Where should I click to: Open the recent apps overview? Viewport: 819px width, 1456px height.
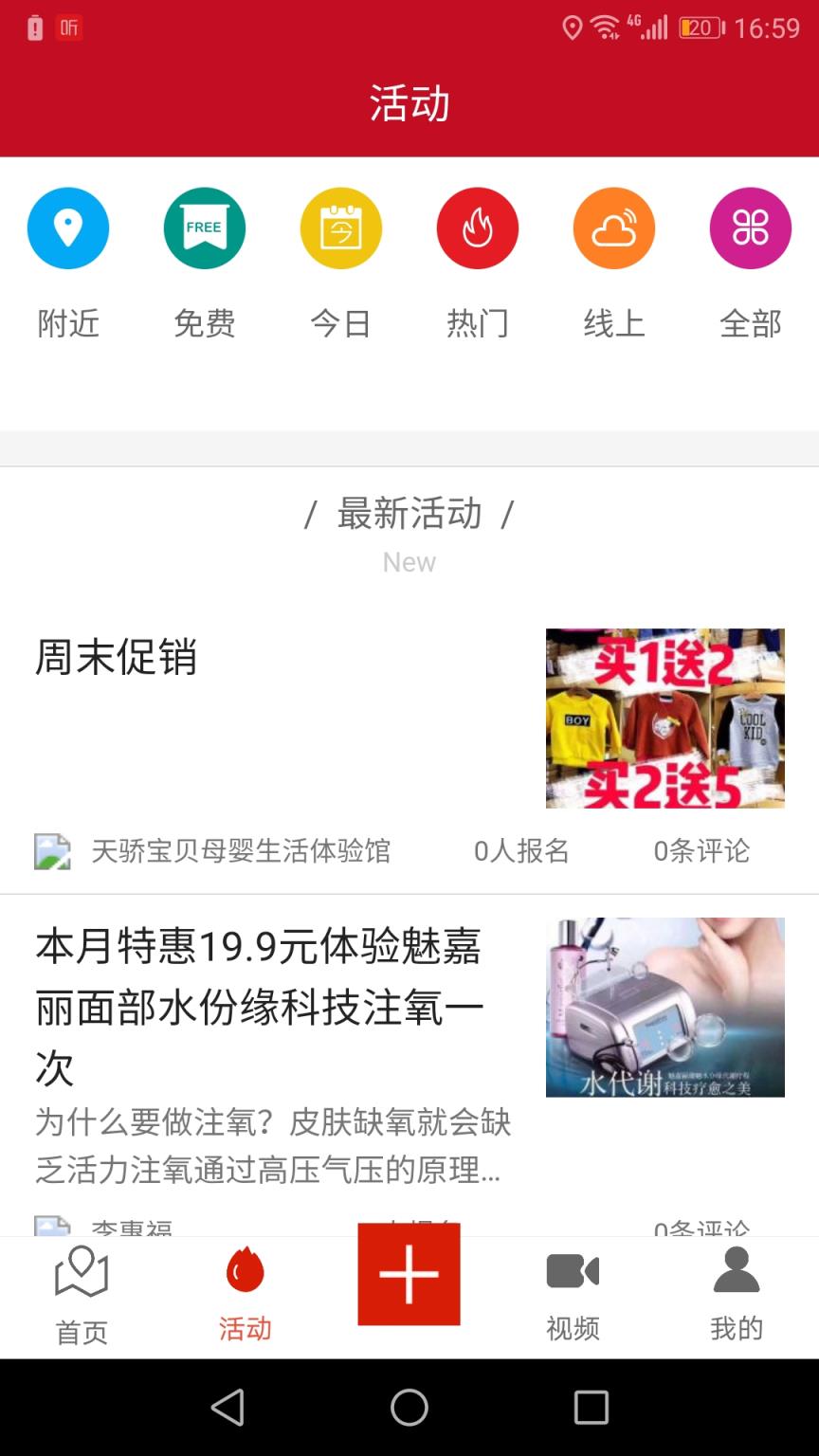(591, 1408)
